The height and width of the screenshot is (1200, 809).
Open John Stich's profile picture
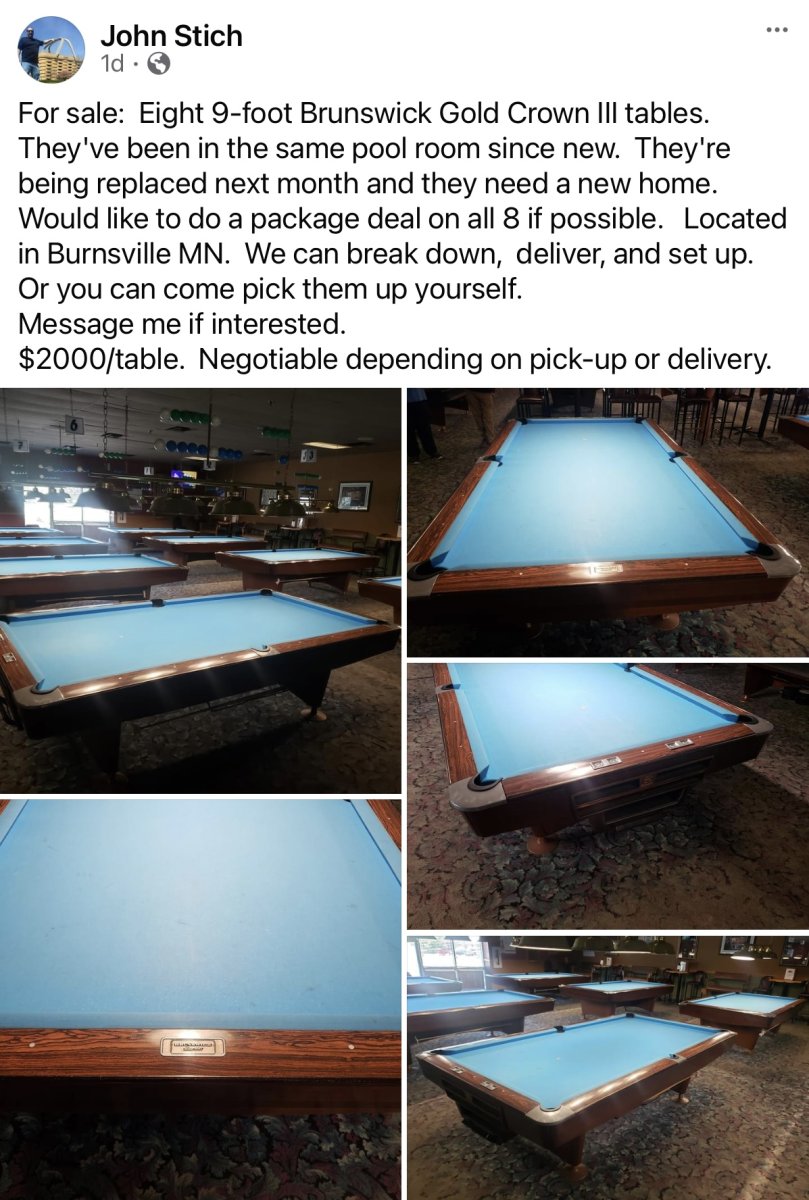click(51, 49)
